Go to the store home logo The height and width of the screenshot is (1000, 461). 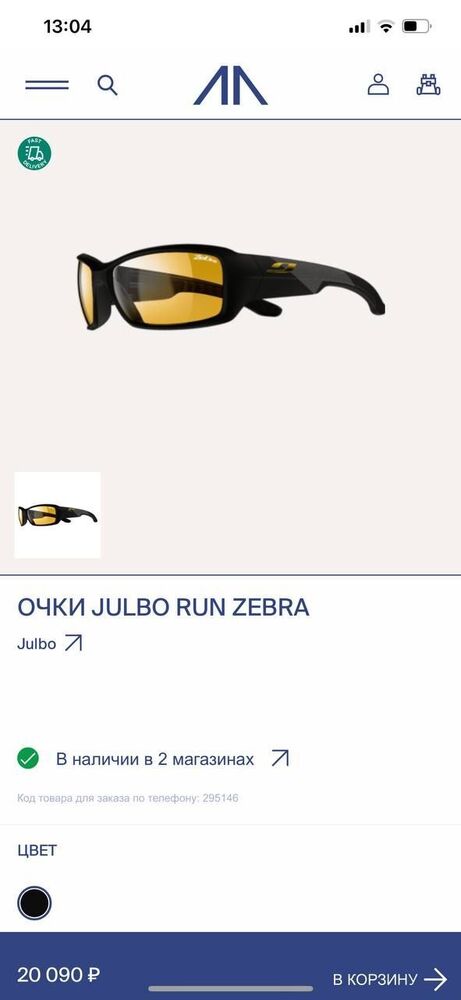point(230,85)
